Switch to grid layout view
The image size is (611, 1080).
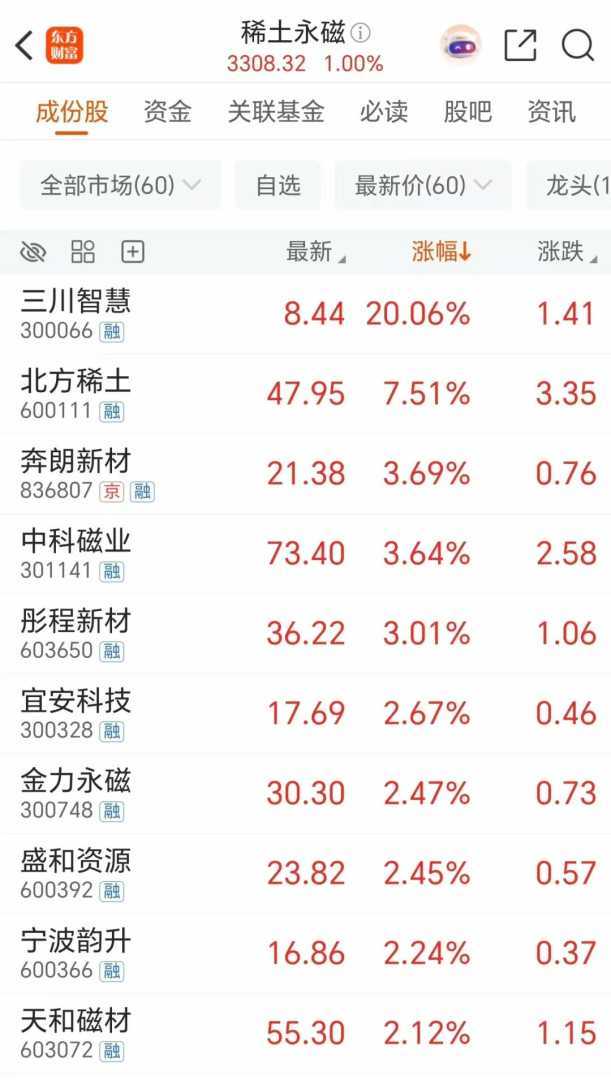click(x=83, y=252)
